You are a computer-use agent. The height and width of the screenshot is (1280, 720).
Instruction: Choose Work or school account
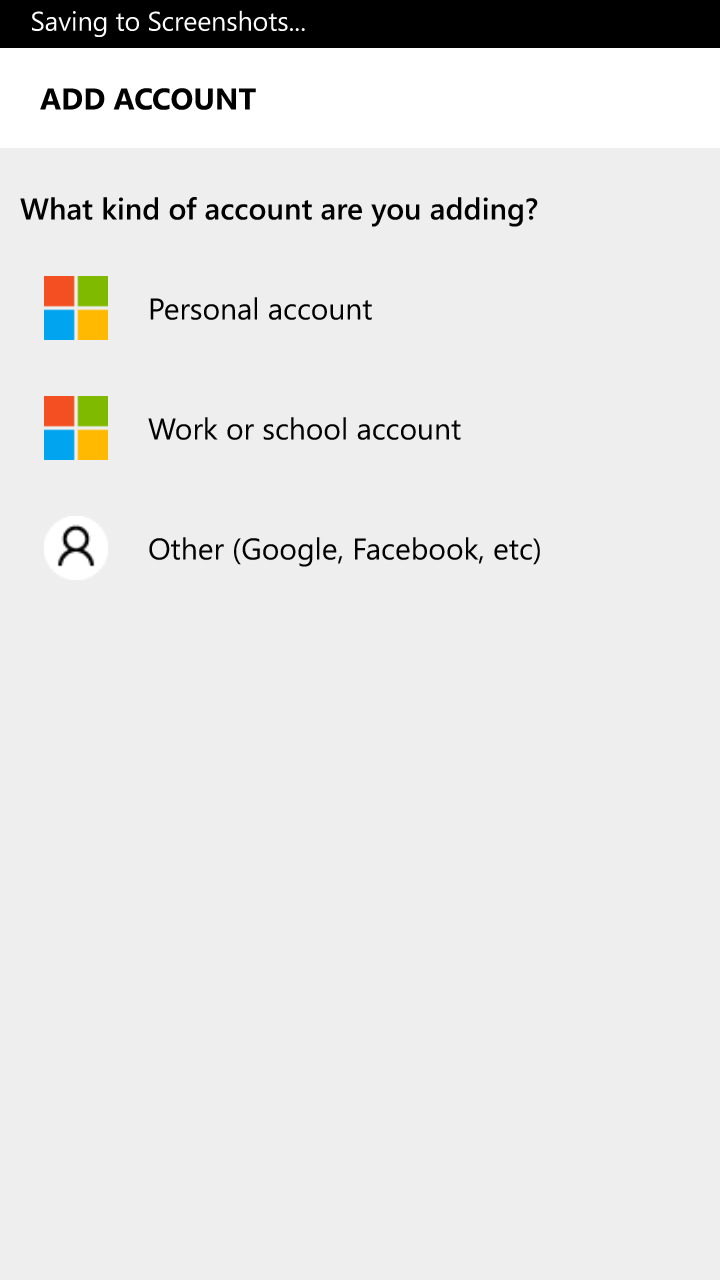pyautogui.click(x=360, y=428)
